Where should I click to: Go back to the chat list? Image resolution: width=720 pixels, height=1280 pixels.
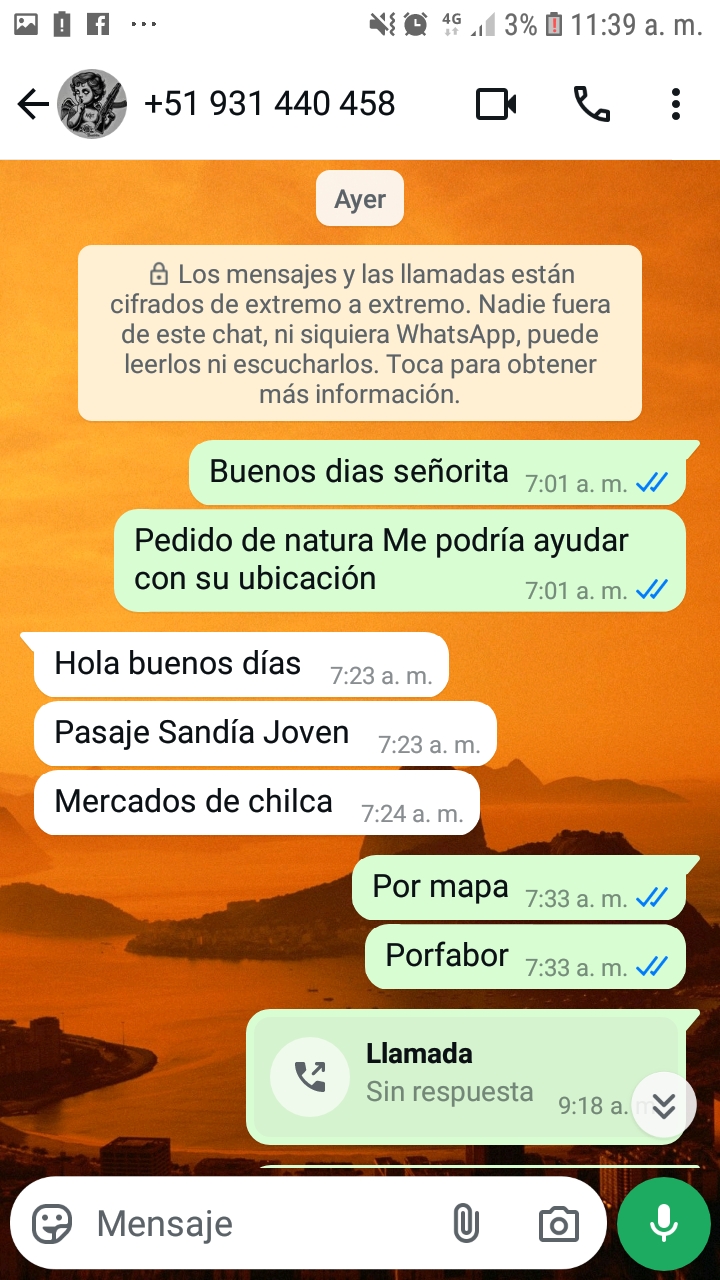coord(32,104)
